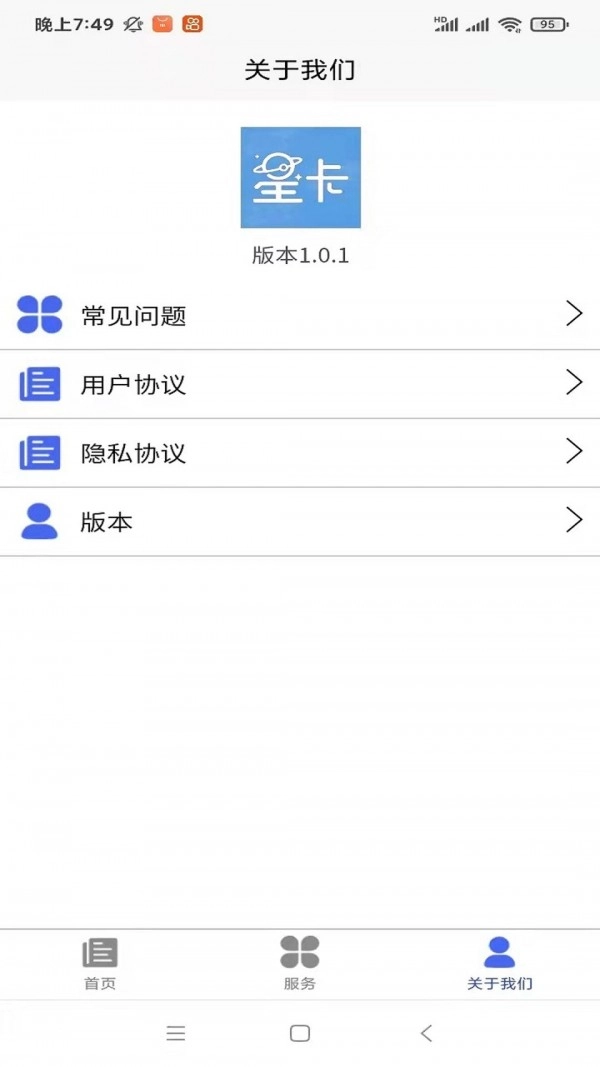
Task: Open the 用户协议 row
Action: (300, 385)
